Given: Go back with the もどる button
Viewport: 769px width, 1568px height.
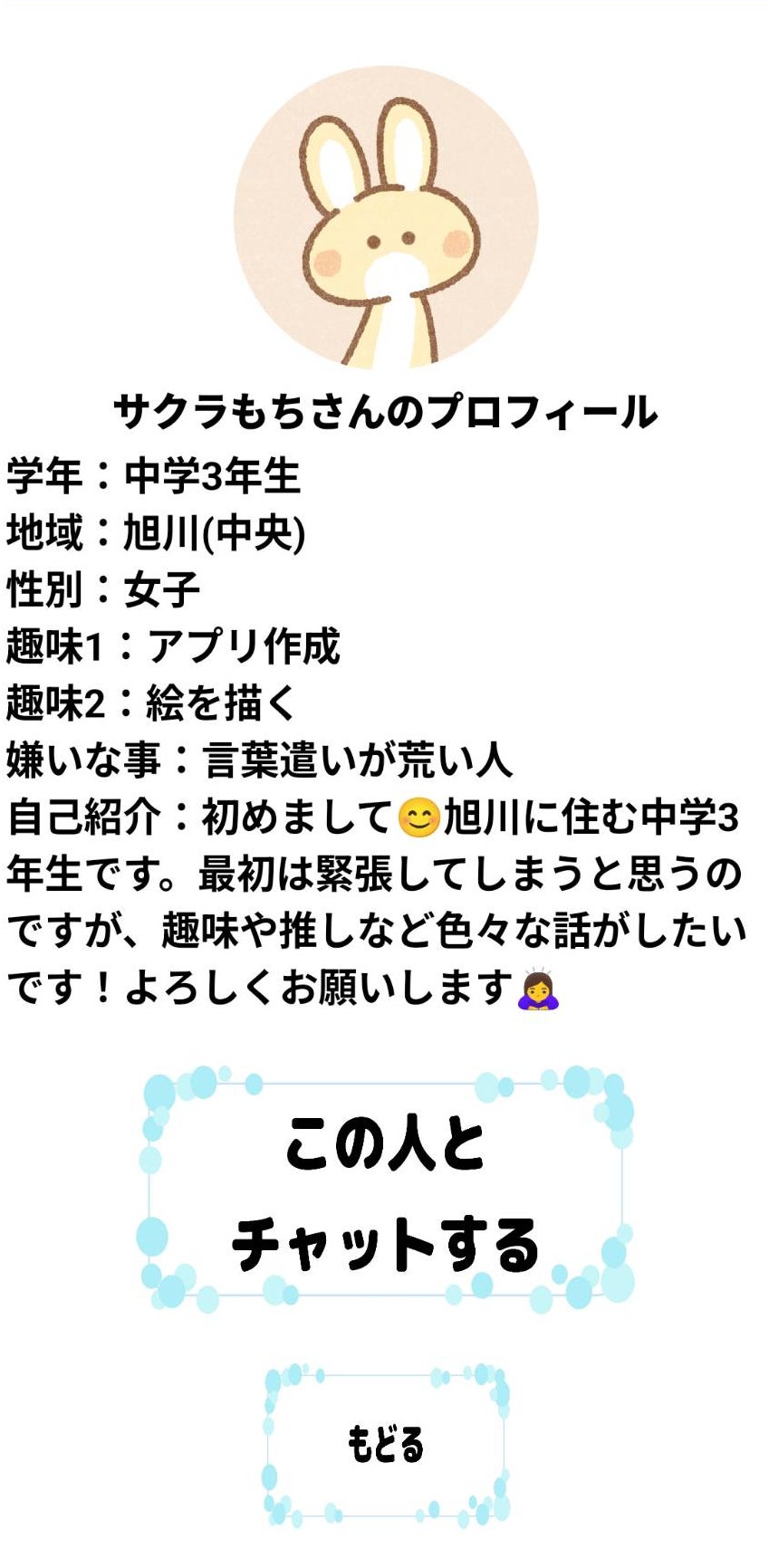Looking at the screenshot, I should (386, 1444).
